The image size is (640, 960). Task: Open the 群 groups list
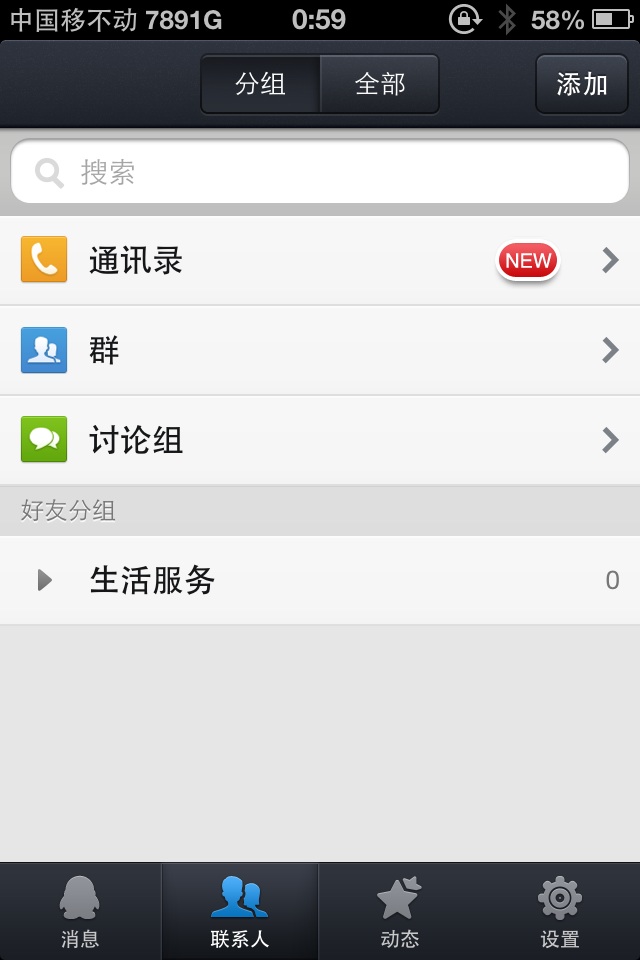pos(320,350)
